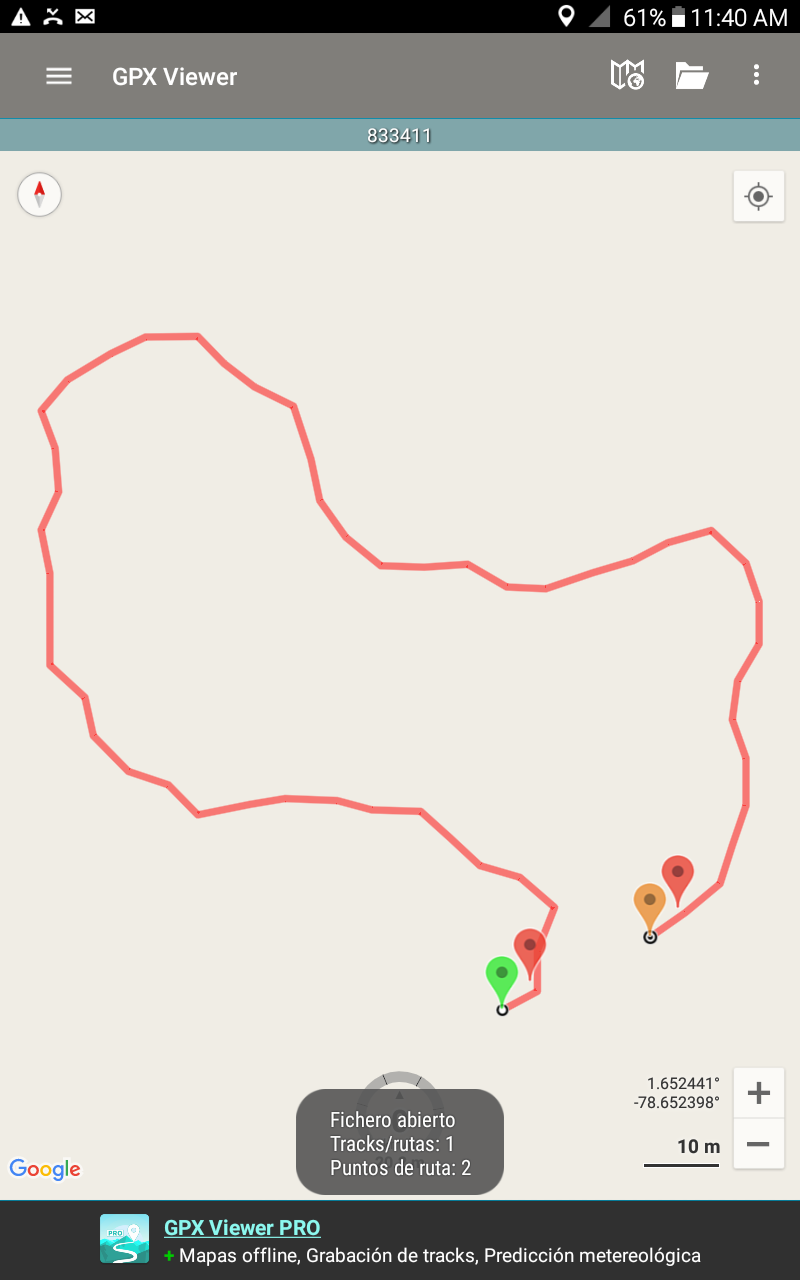Open the navigation drawer menu
The image size is (800, 1280).
[59, 76]
